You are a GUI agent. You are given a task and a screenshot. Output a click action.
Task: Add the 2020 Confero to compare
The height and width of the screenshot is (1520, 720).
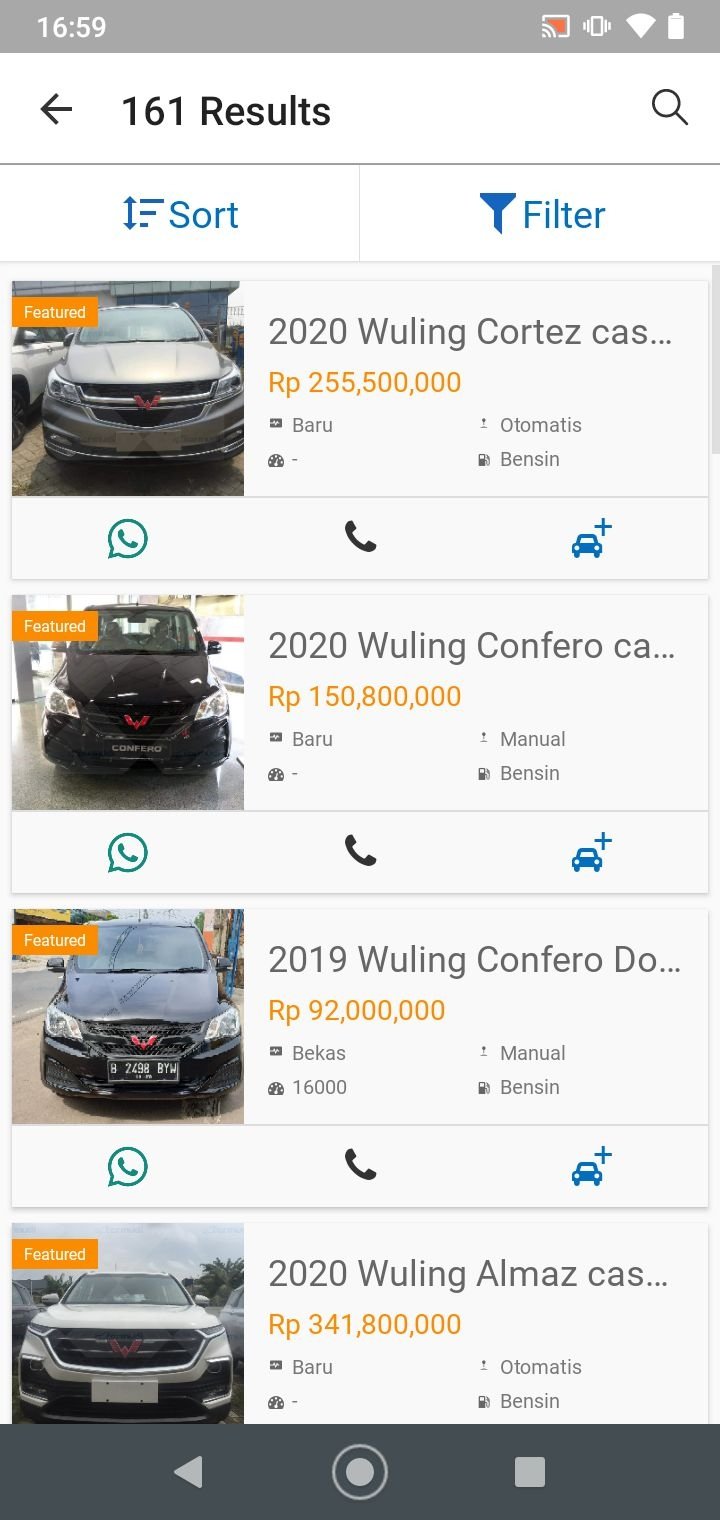590,853
